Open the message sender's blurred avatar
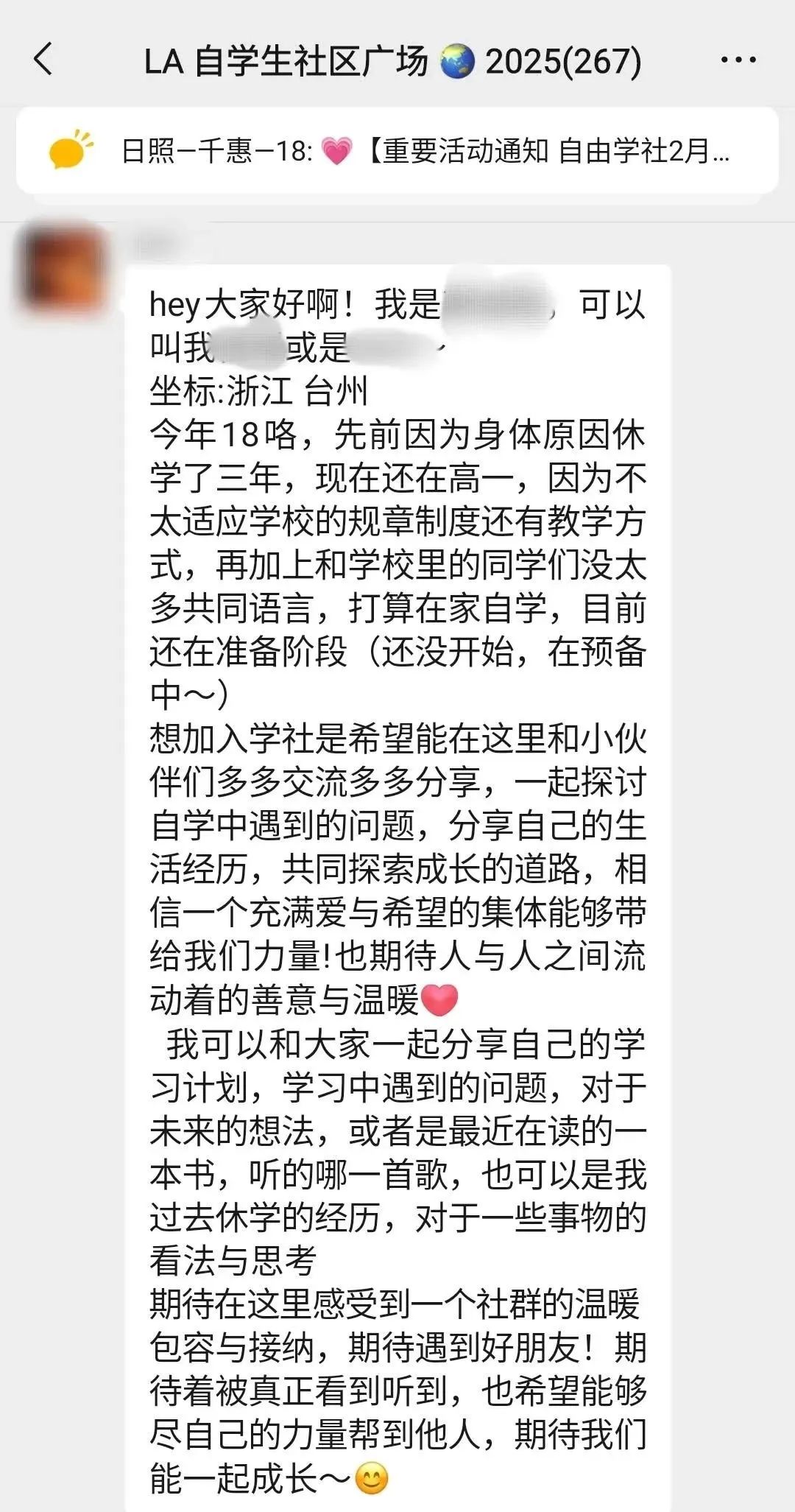Image resolution: width=795 pixels, height=1512 pixels. tap(63, 270)
